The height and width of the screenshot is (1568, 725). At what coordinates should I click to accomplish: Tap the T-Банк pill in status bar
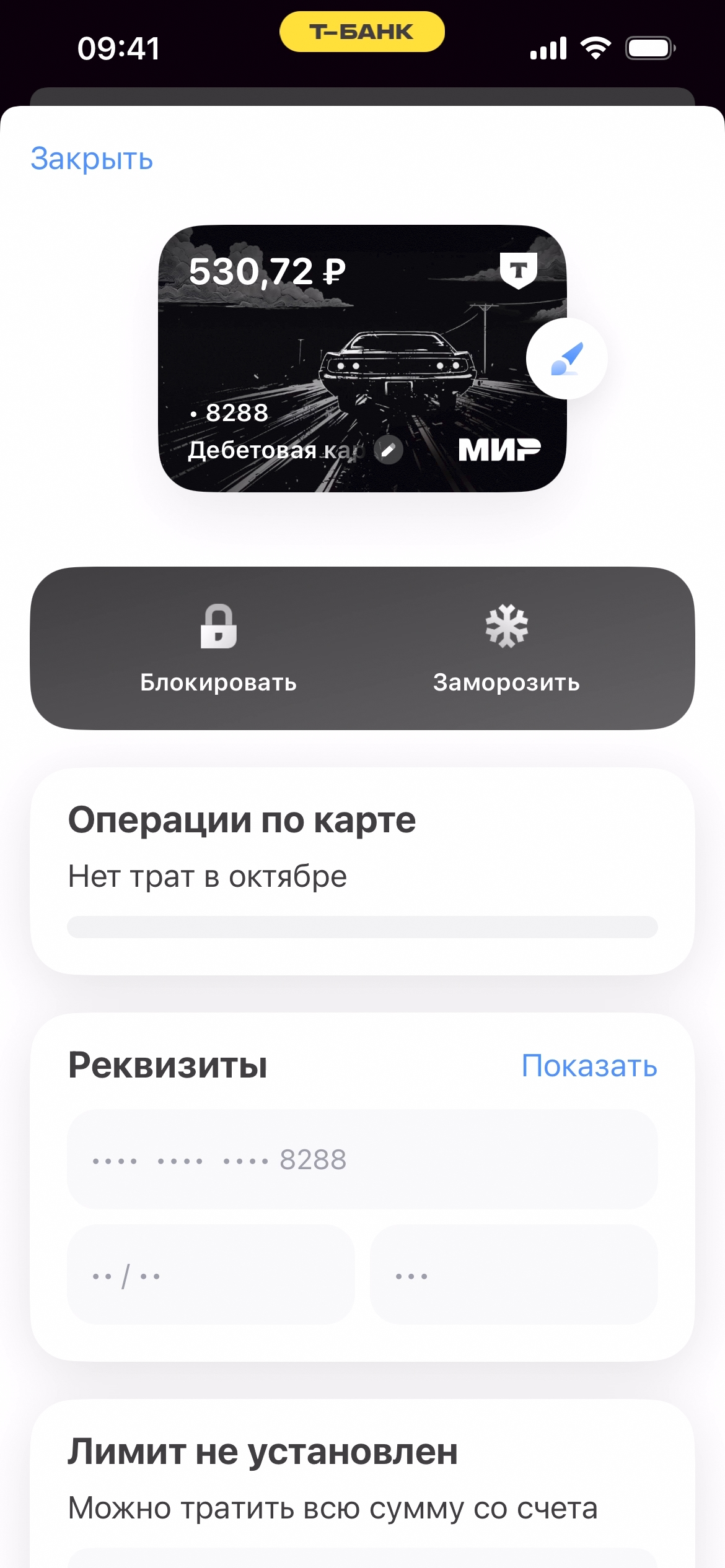click(x=362, y=32)
